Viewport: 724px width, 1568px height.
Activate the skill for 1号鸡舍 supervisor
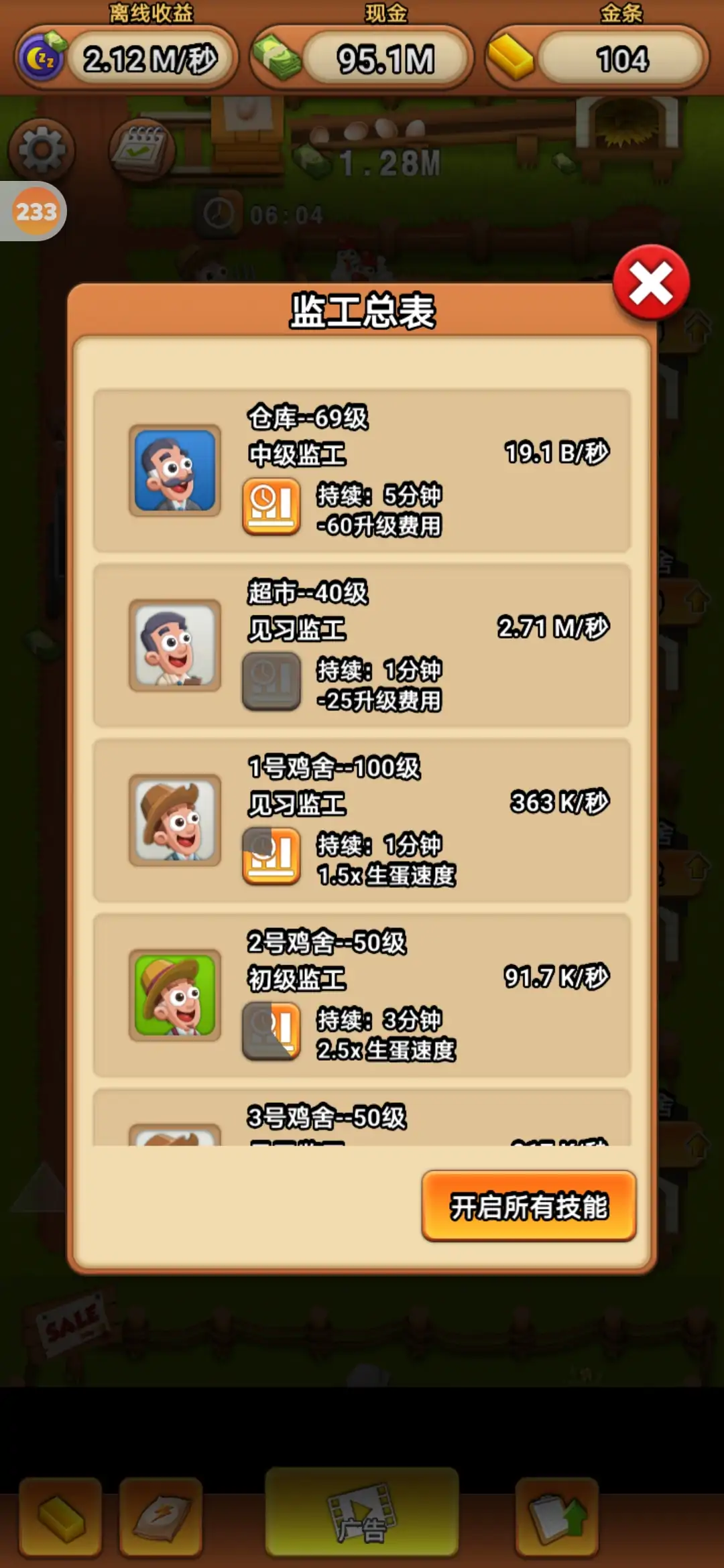(271, 856)
